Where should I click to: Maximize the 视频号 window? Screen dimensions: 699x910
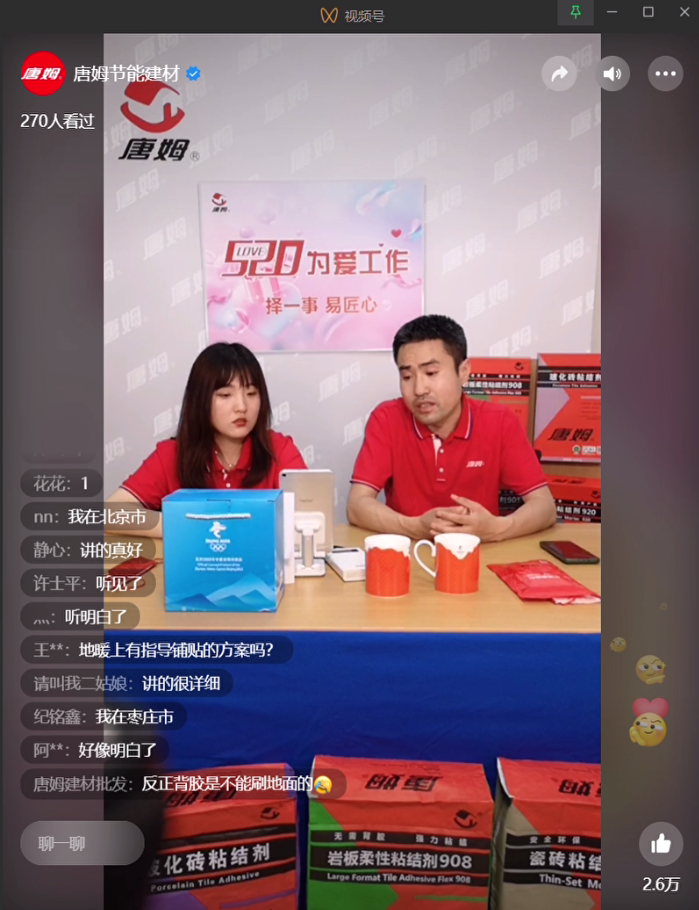(x=648, y=12)
